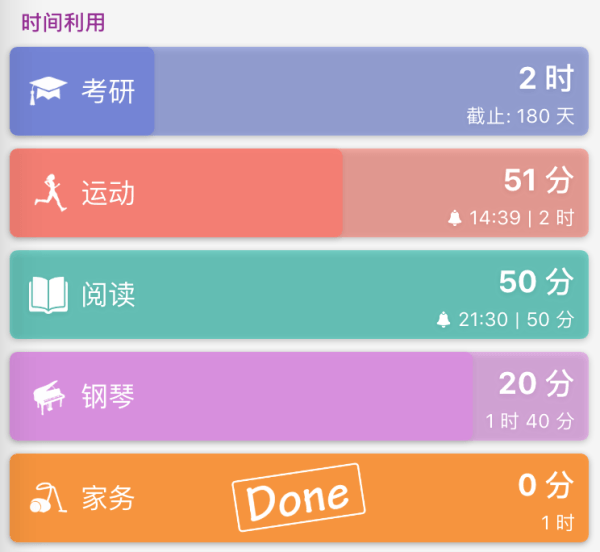The width and height of the screenshot is (600, 552).
Task: Tap the 钢琴 piano practice card
Action: [300, 397]
